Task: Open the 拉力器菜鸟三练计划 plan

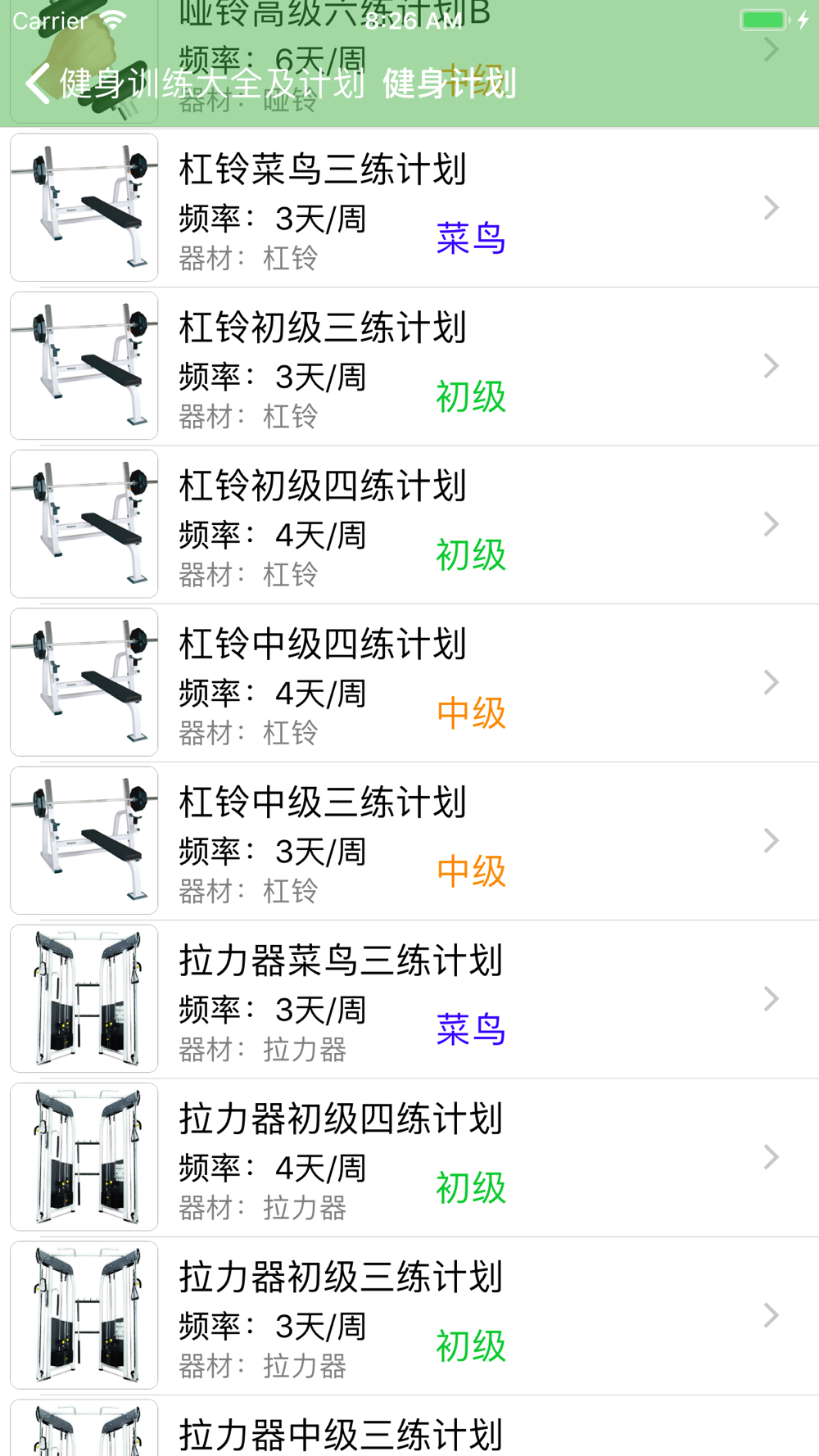Action: [409, 998]
